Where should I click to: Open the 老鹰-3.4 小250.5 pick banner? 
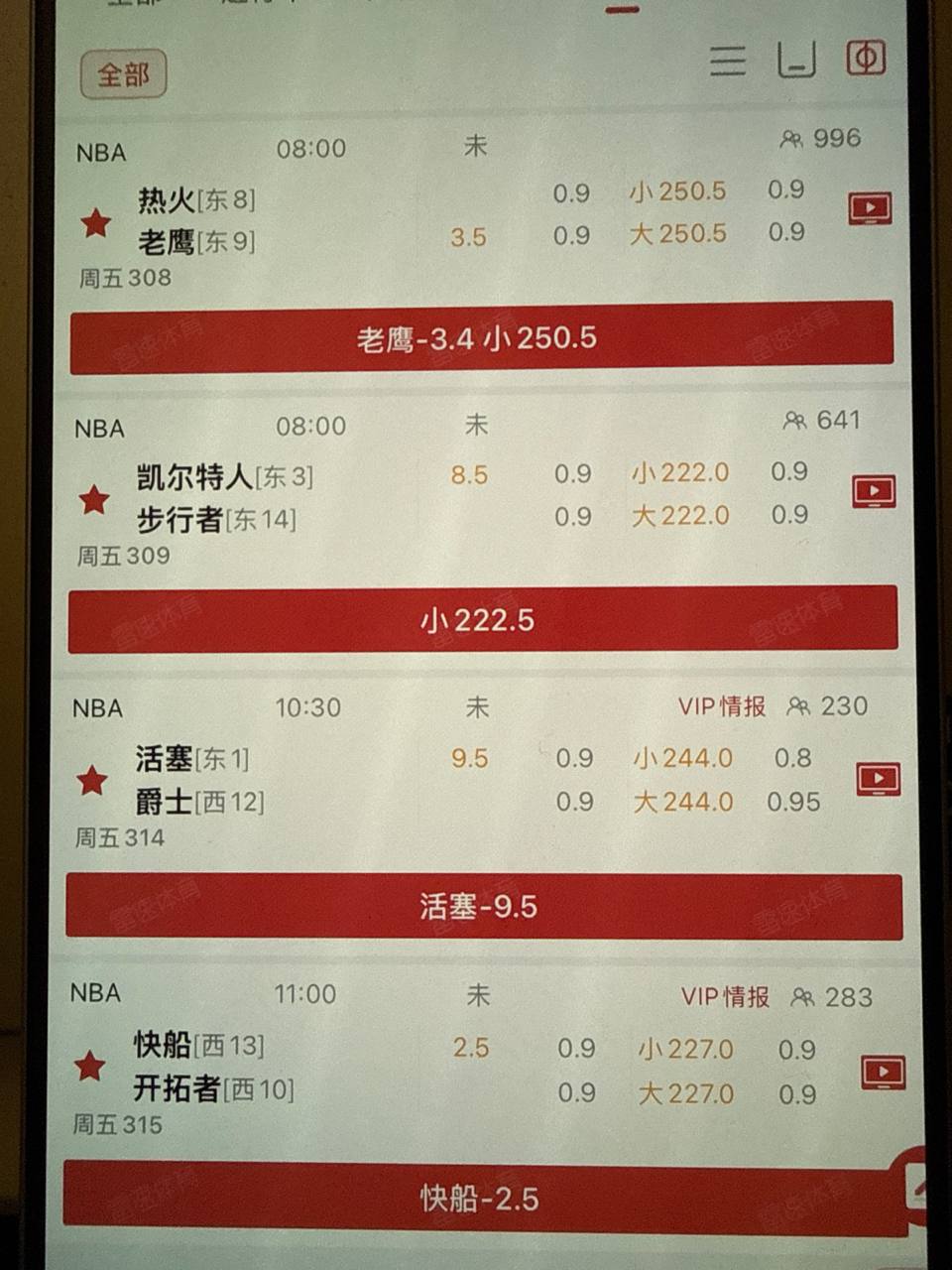coord(481,338)
